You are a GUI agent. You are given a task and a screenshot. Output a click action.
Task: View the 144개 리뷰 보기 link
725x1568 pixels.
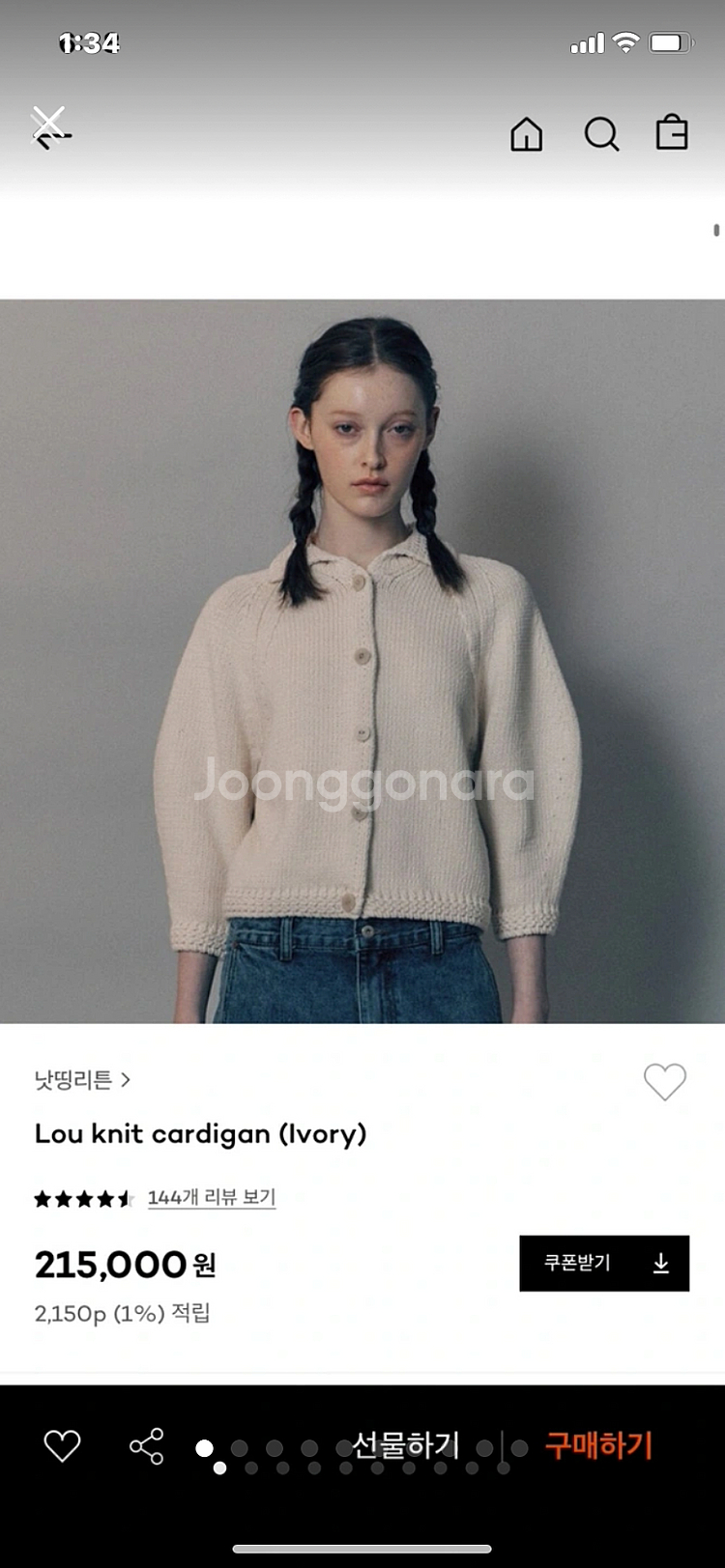212,1197
